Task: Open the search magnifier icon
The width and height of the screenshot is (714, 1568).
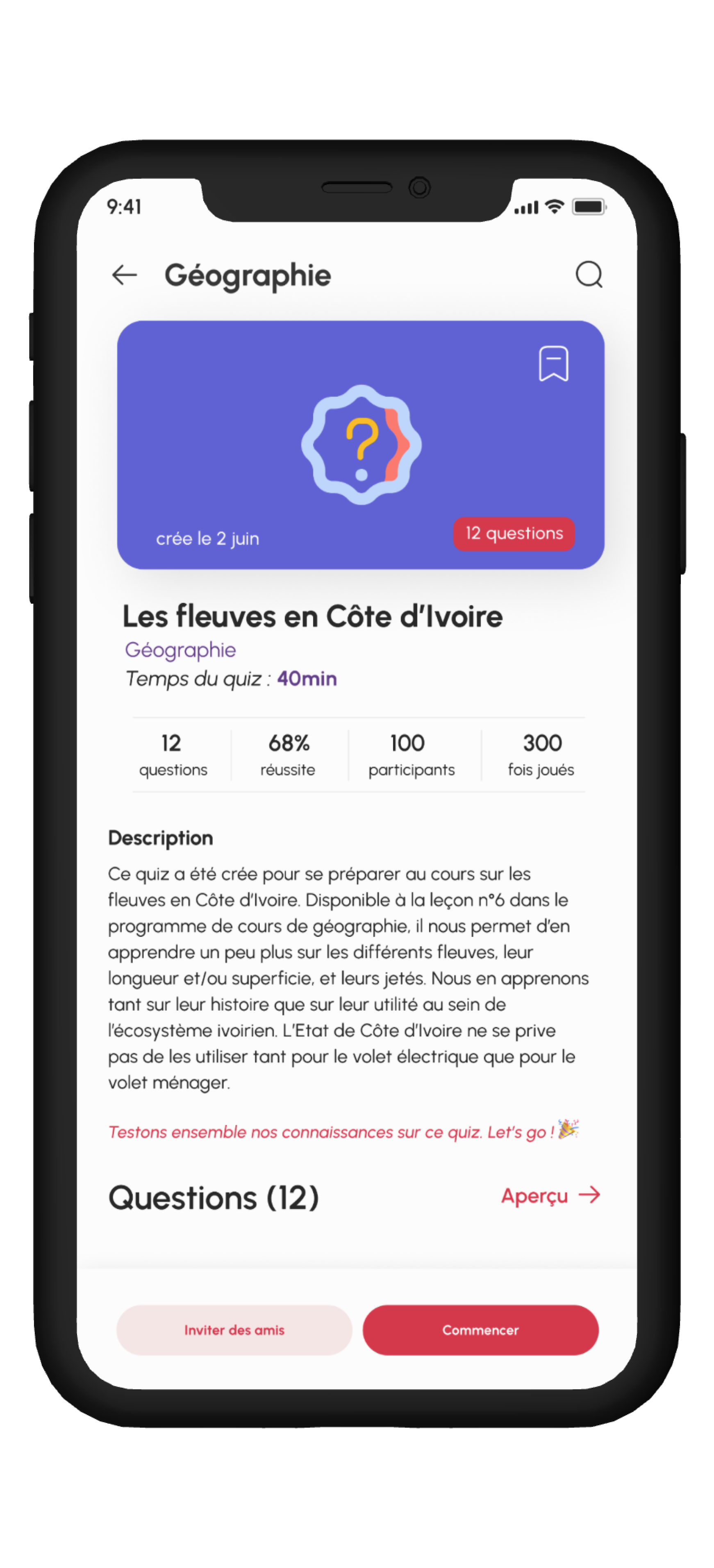Action: [x=589, y=275]
